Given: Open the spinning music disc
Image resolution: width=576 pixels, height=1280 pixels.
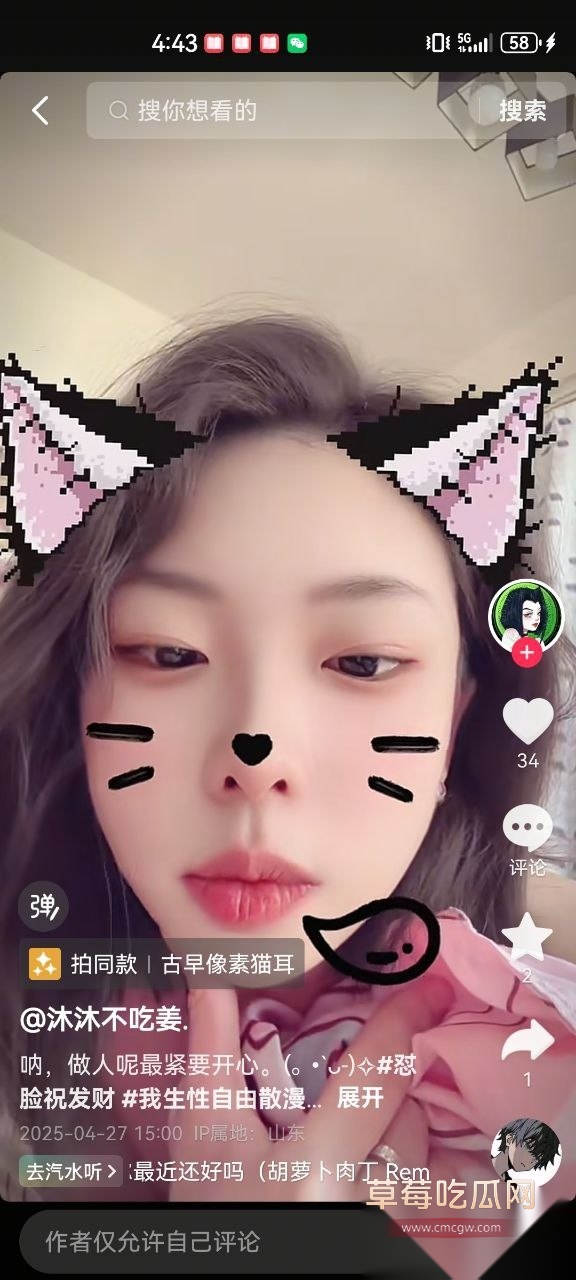Looking at the screenshot, I should pos(526,1151).
